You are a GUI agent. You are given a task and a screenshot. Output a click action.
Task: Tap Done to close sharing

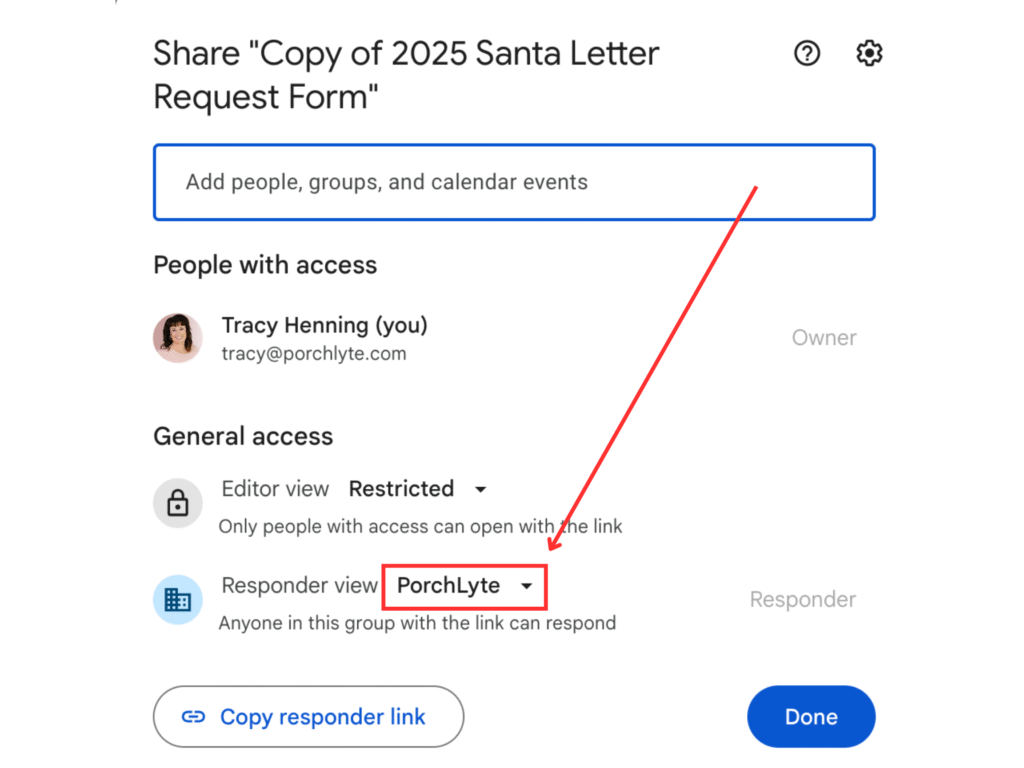pos(810,717)
